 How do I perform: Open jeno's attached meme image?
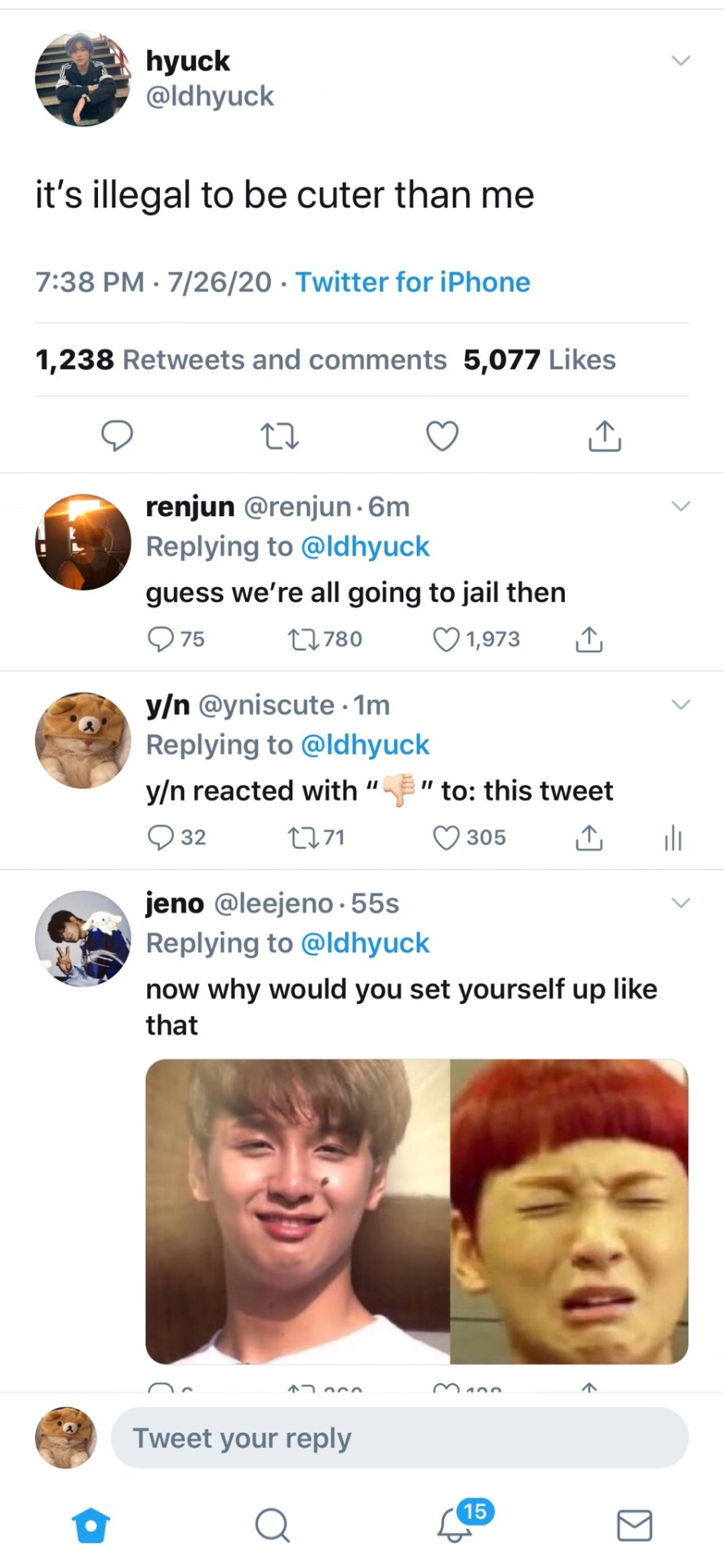pyautogui.click(x=416, y=1211)
